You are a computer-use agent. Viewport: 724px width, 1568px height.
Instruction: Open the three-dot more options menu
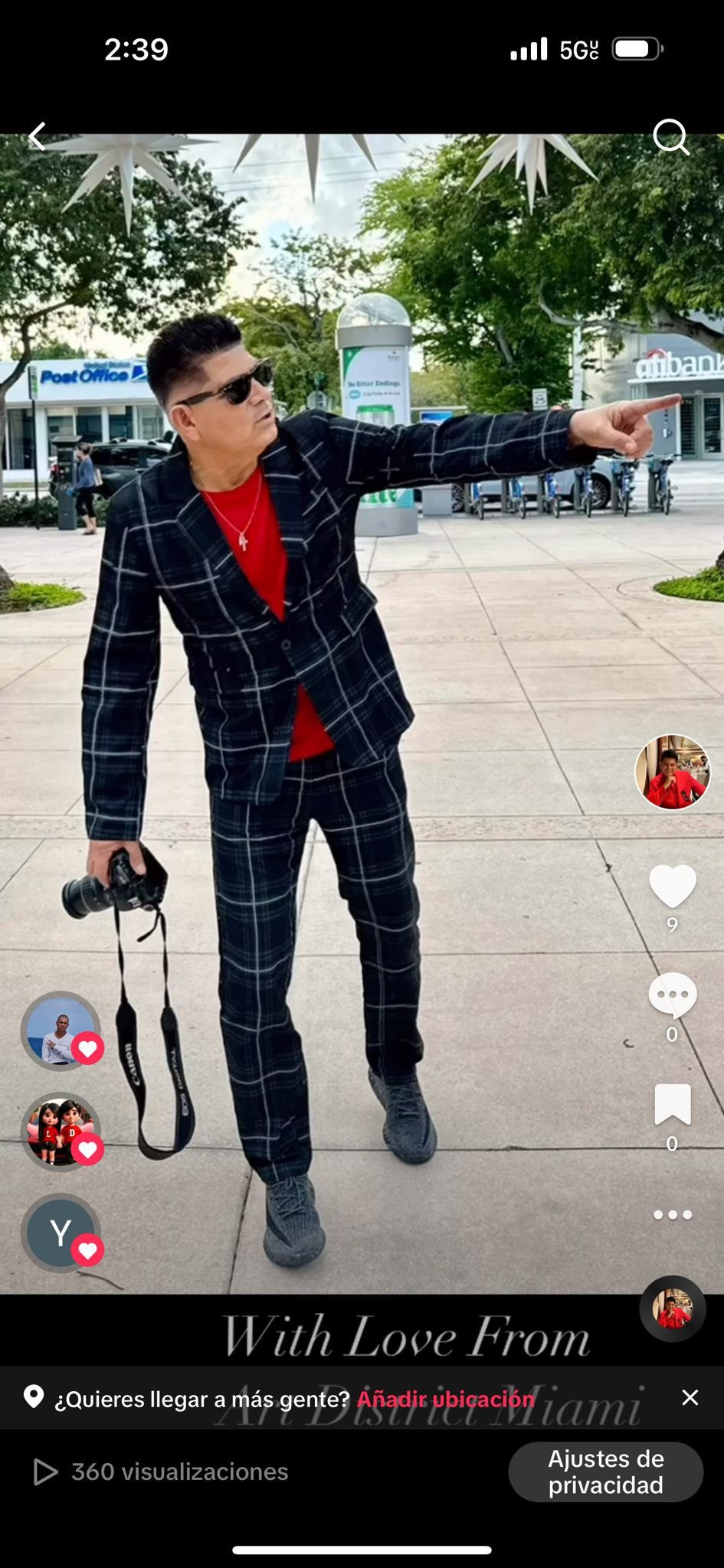[x=672, y=1214]
